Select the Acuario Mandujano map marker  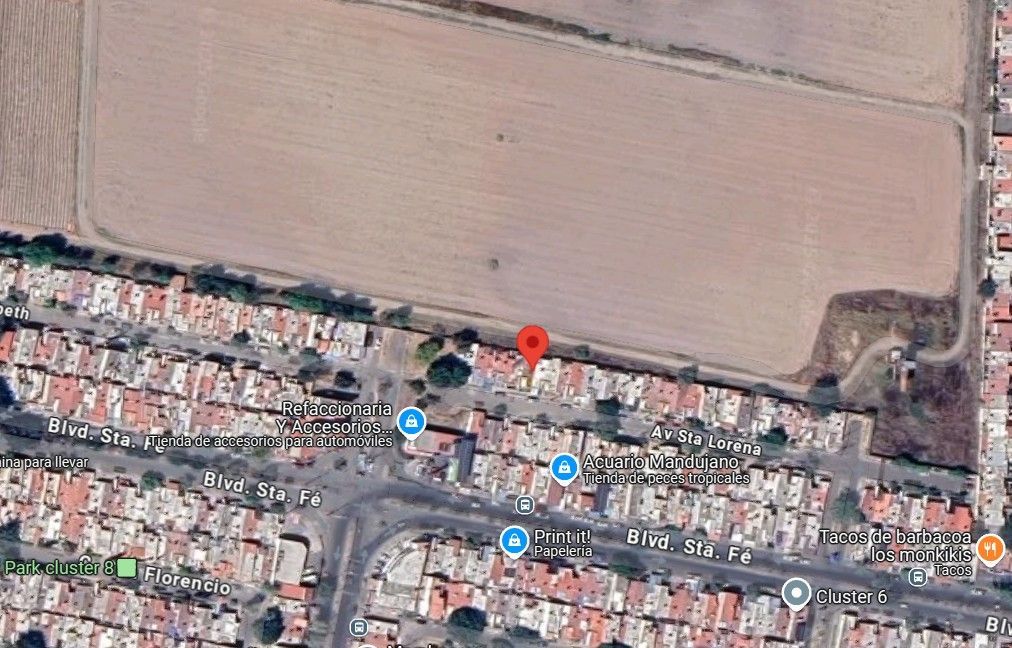tap(564, 469)
